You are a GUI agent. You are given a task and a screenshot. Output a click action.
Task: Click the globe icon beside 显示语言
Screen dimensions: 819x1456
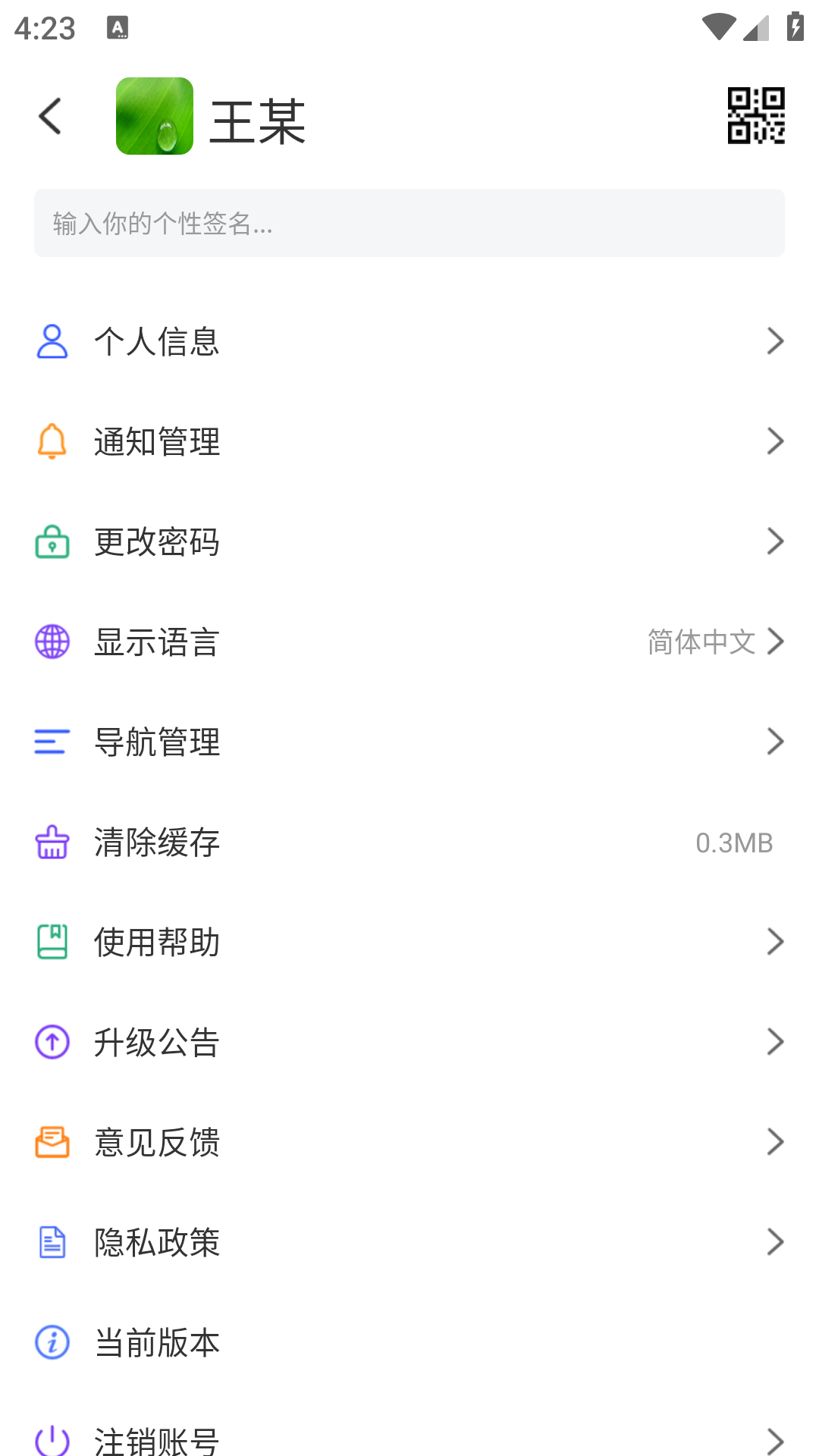click(51, 642)
